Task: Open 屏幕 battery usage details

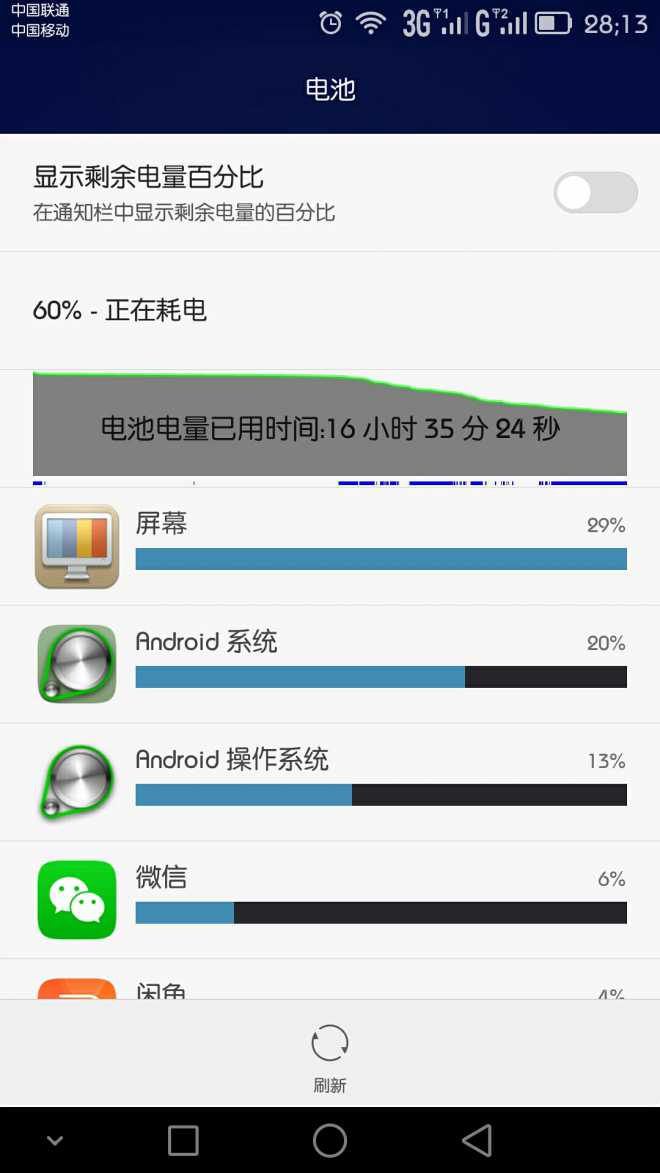Action: click(x=330, y=547)
